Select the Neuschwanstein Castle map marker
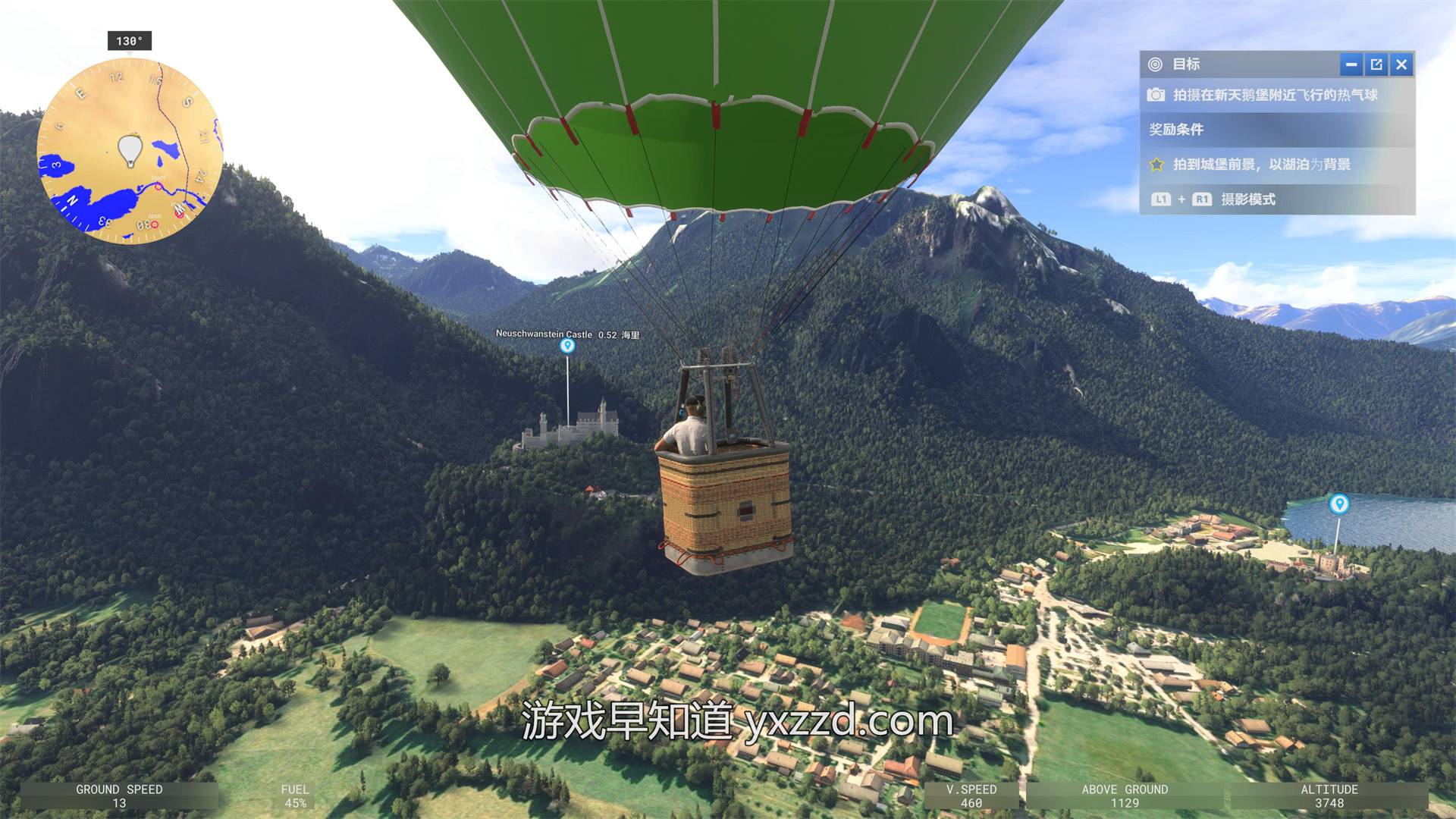The image size is (1456, 819). pyautogui.click(x=567, y=347)
